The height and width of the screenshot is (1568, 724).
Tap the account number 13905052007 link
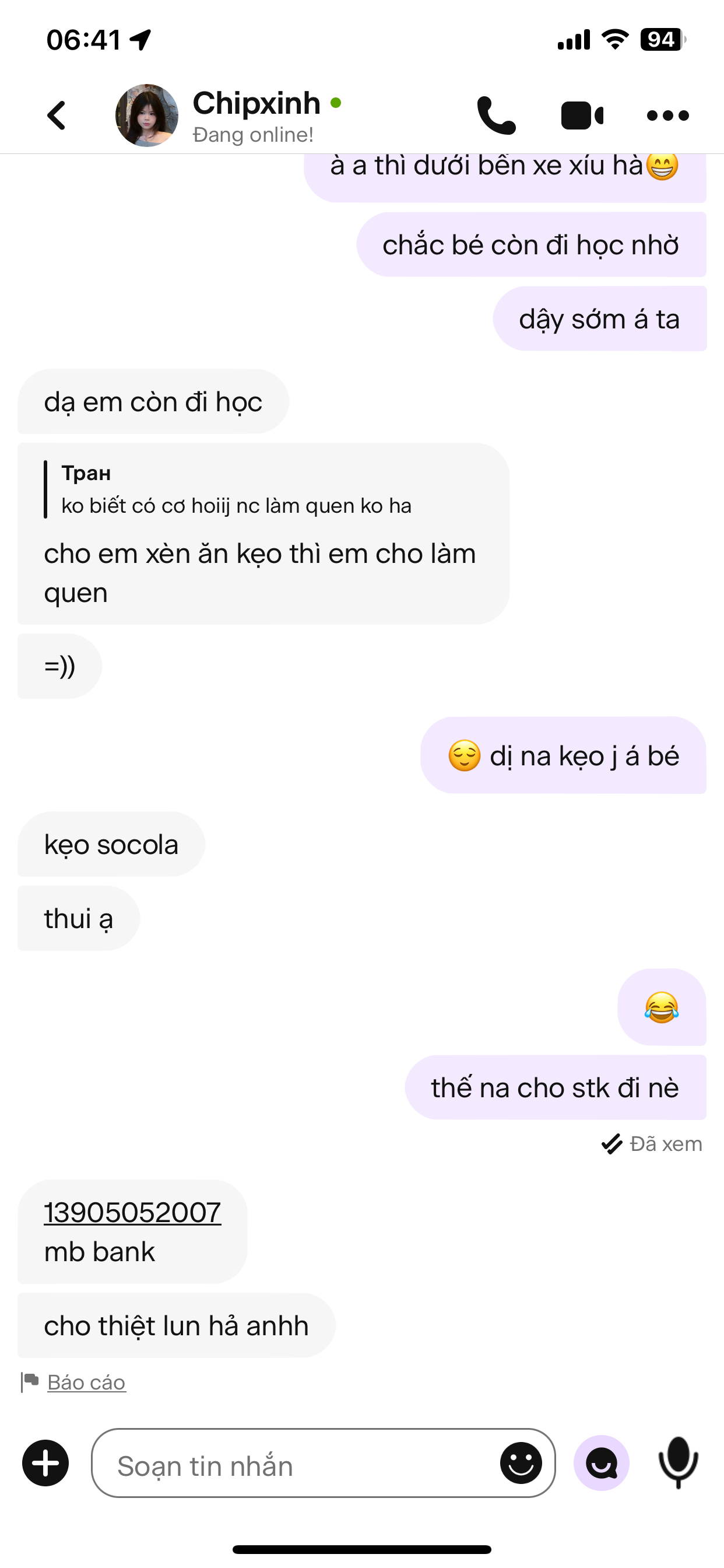pos(132,1212)
